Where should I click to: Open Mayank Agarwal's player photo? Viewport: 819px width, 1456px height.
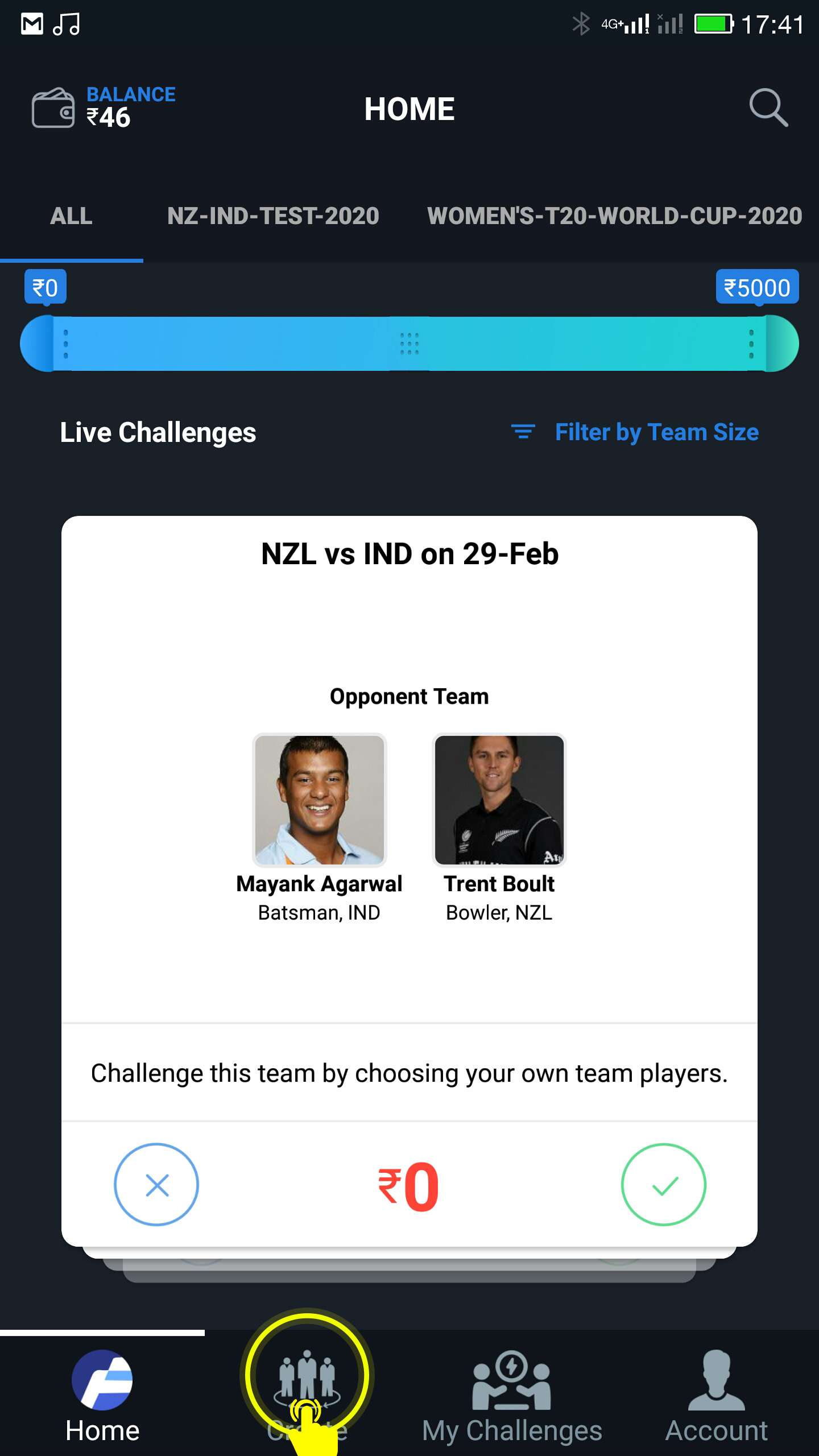[x=319, y=800]
